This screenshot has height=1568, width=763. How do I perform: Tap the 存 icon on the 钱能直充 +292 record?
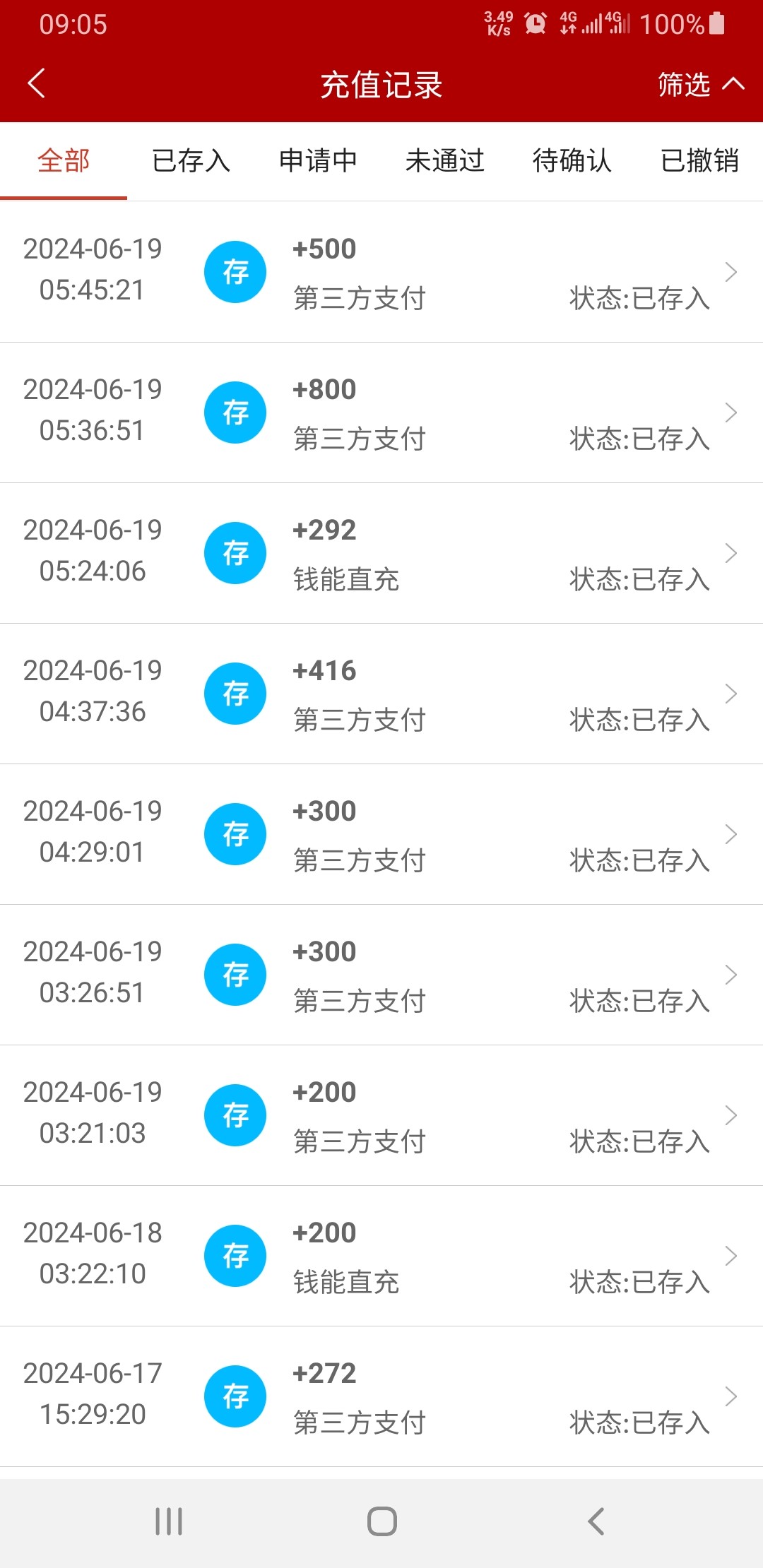[235, 553]
